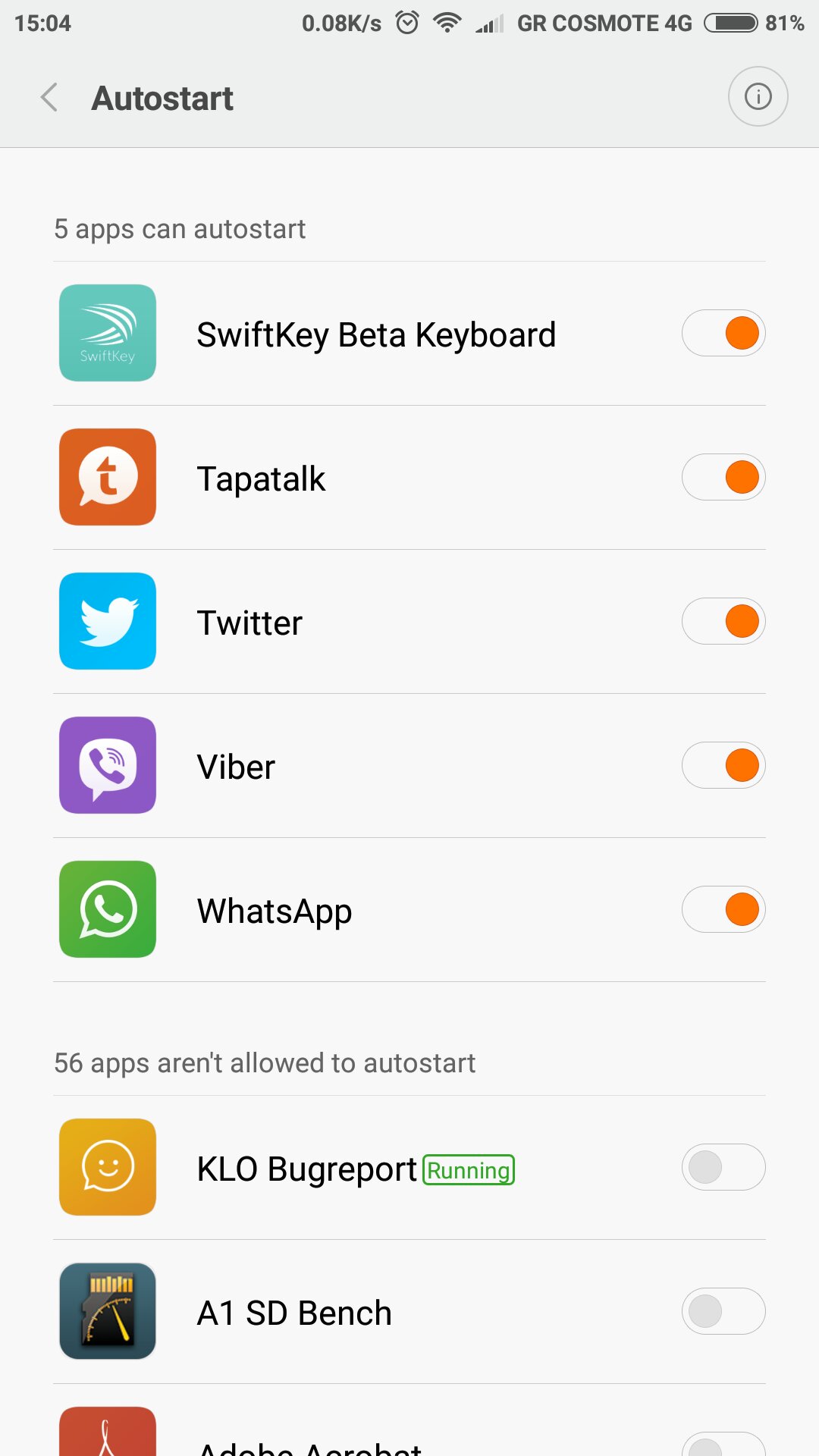Turn off Tapatalk autostart
This screenshot has width=819, height=1456.
click(723, 477)
